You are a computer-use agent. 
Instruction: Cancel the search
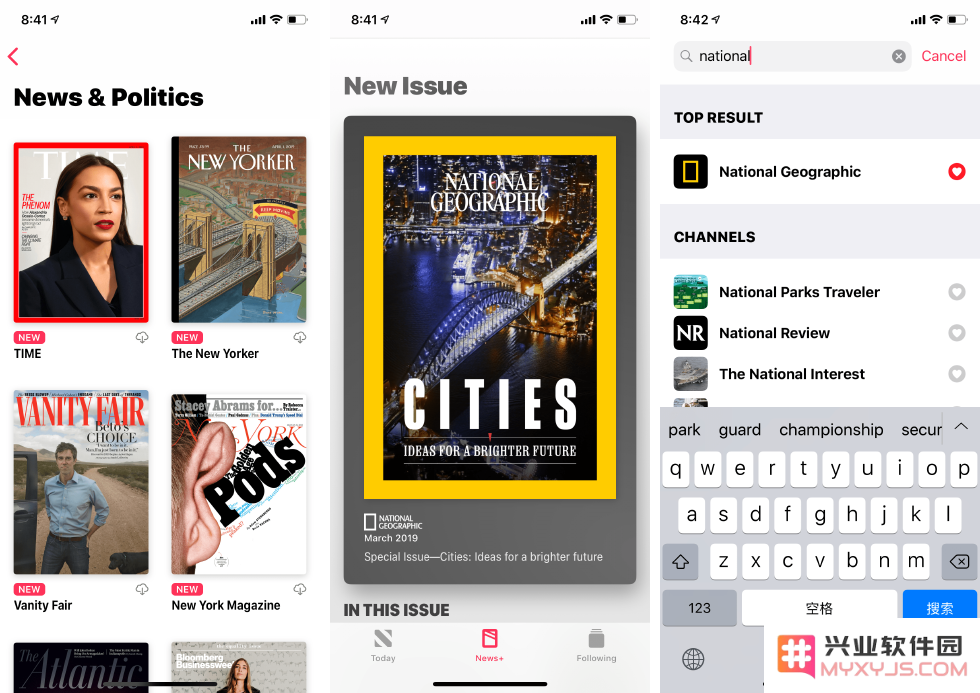pos(943,56)
